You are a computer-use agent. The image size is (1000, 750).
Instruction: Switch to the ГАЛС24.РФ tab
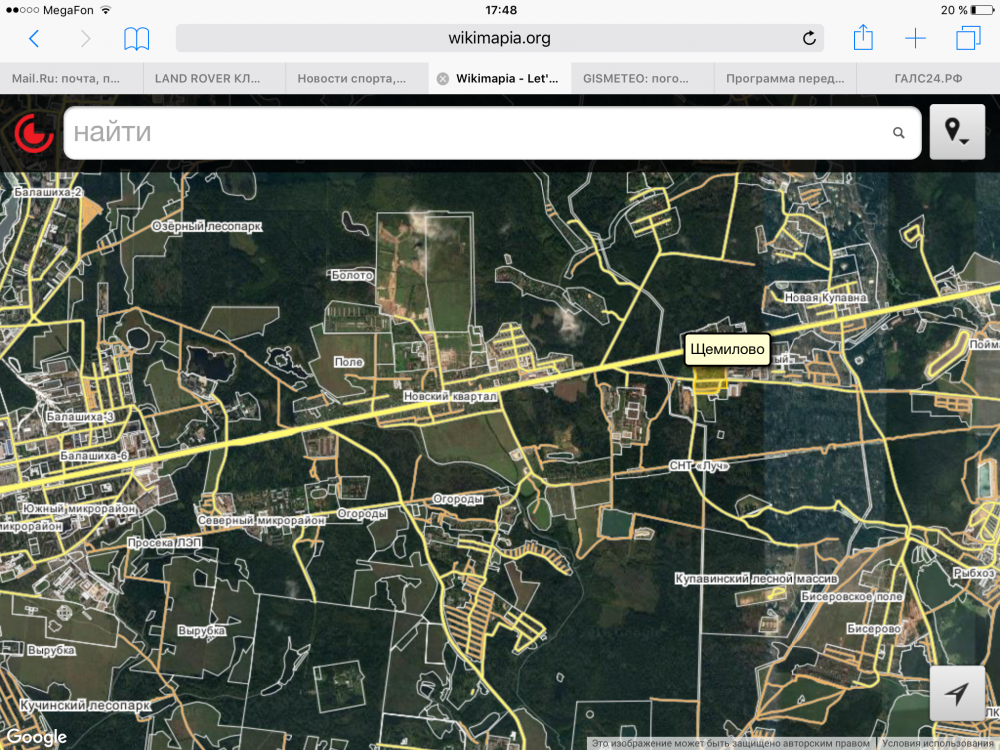point(928,78)
